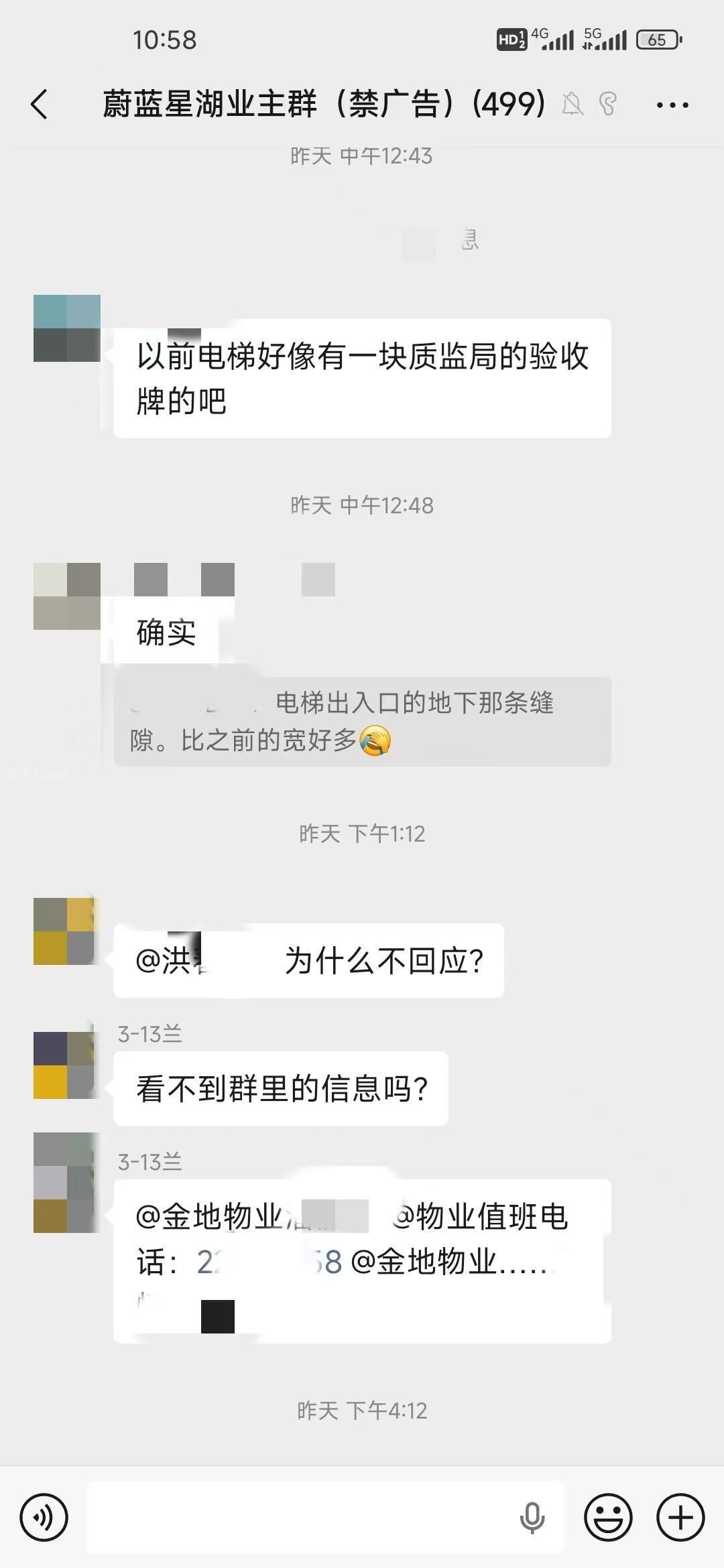Open the avatar of the 确实 sender
724x1568 pixels.
(66, 596)
